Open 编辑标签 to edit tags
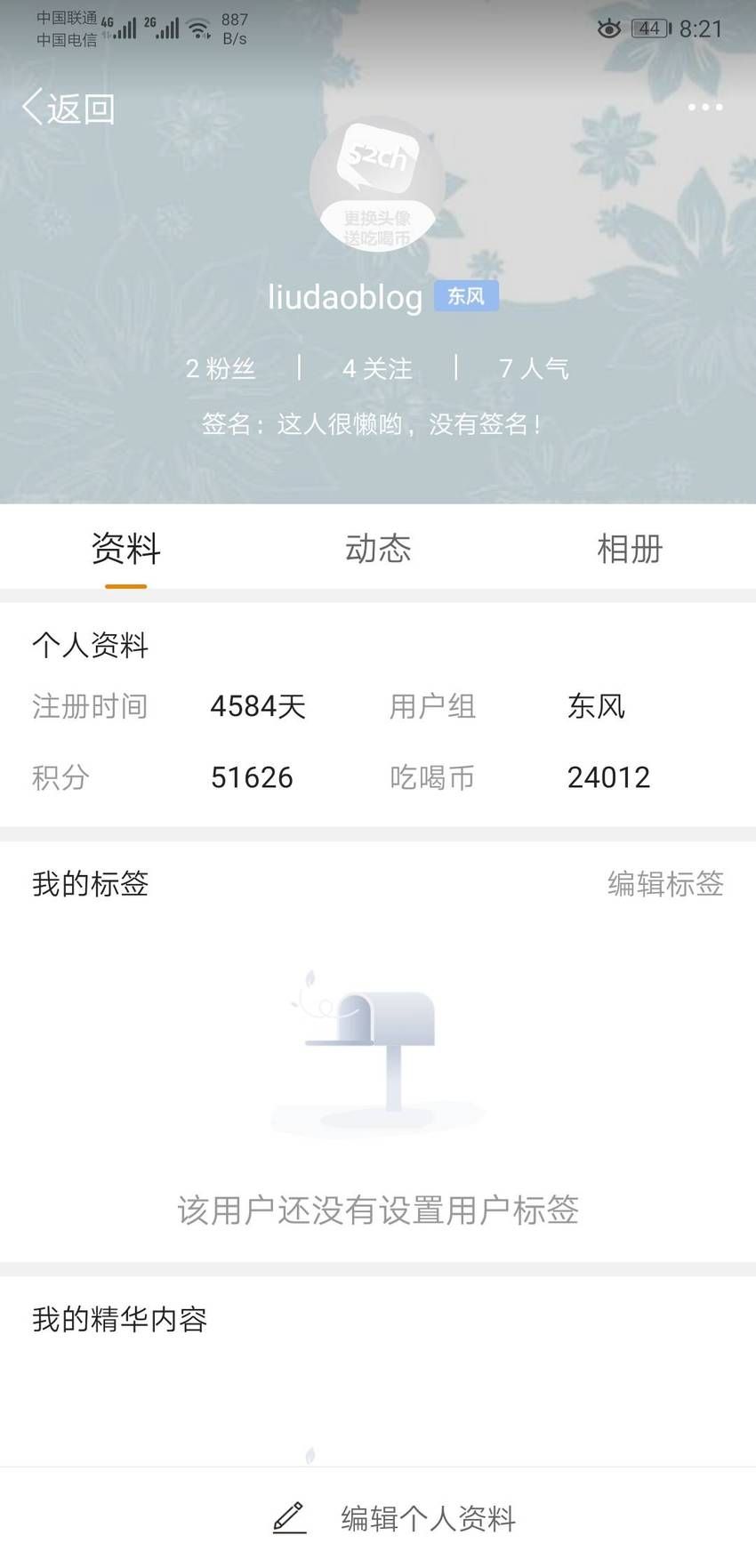 pos(665,883)
